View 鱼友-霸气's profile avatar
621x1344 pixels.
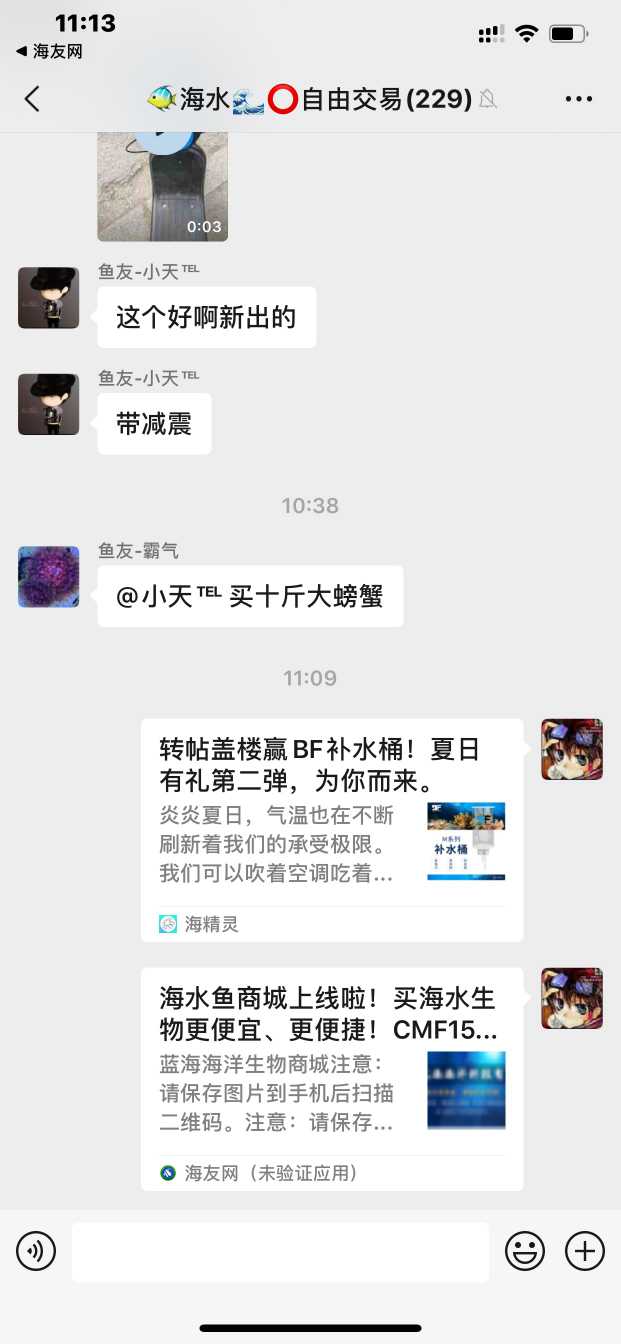48,577
